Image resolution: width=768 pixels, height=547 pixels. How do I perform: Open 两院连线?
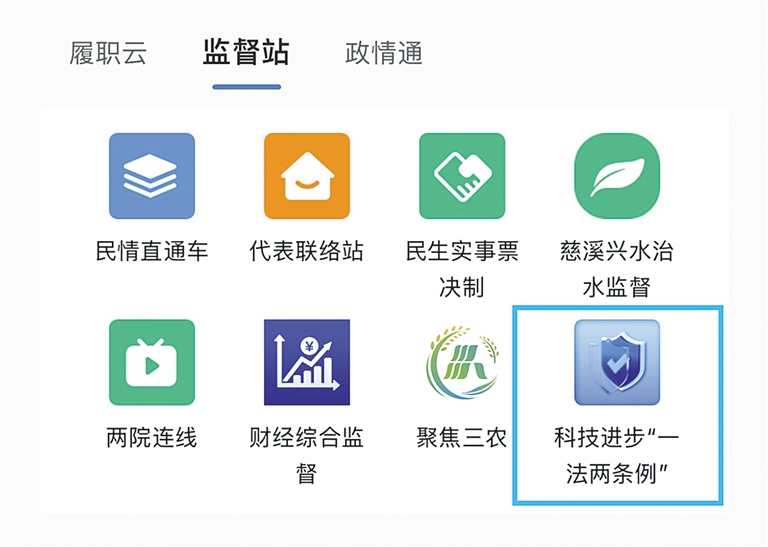pyautogui.click(x=152, y=363)
